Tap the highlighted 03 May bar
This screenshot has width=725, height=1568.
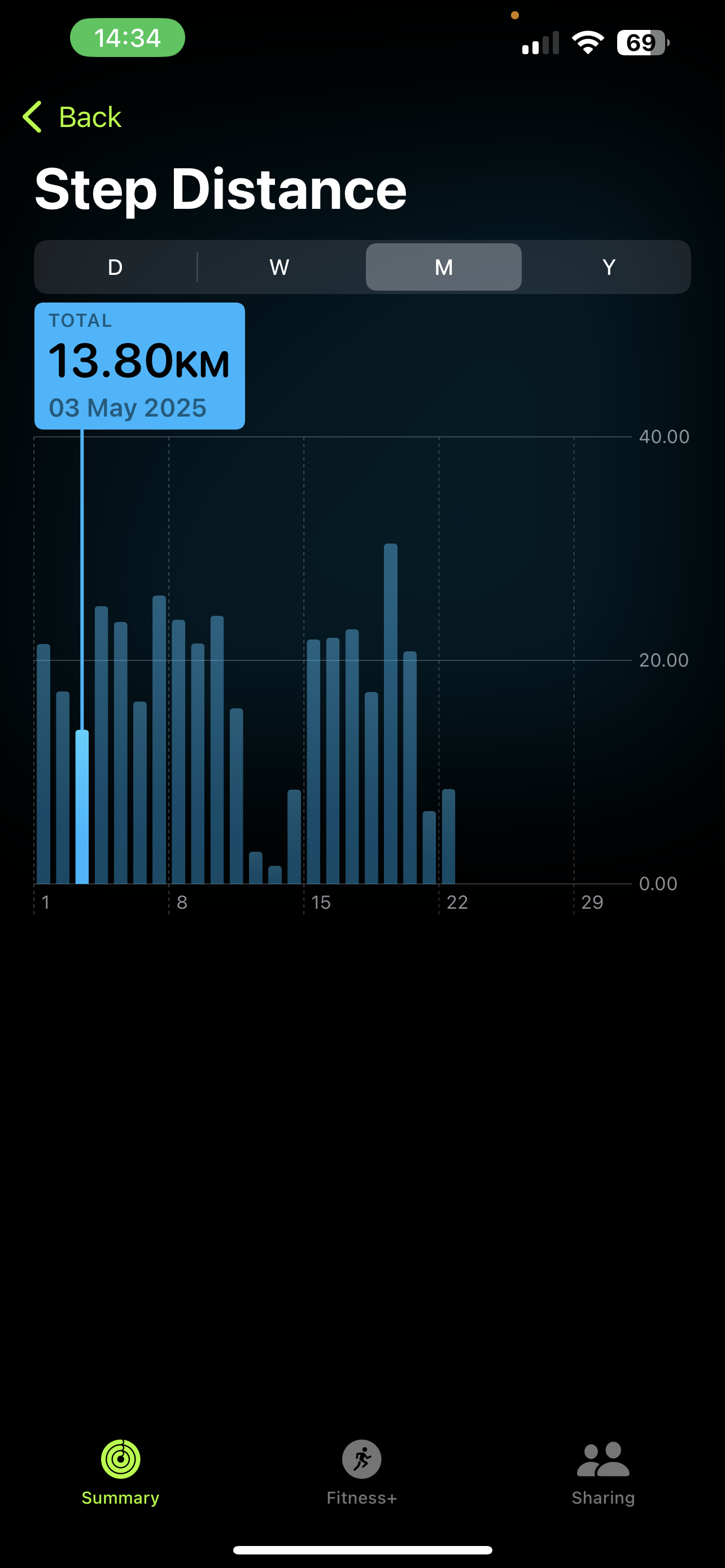coord(82,807)
